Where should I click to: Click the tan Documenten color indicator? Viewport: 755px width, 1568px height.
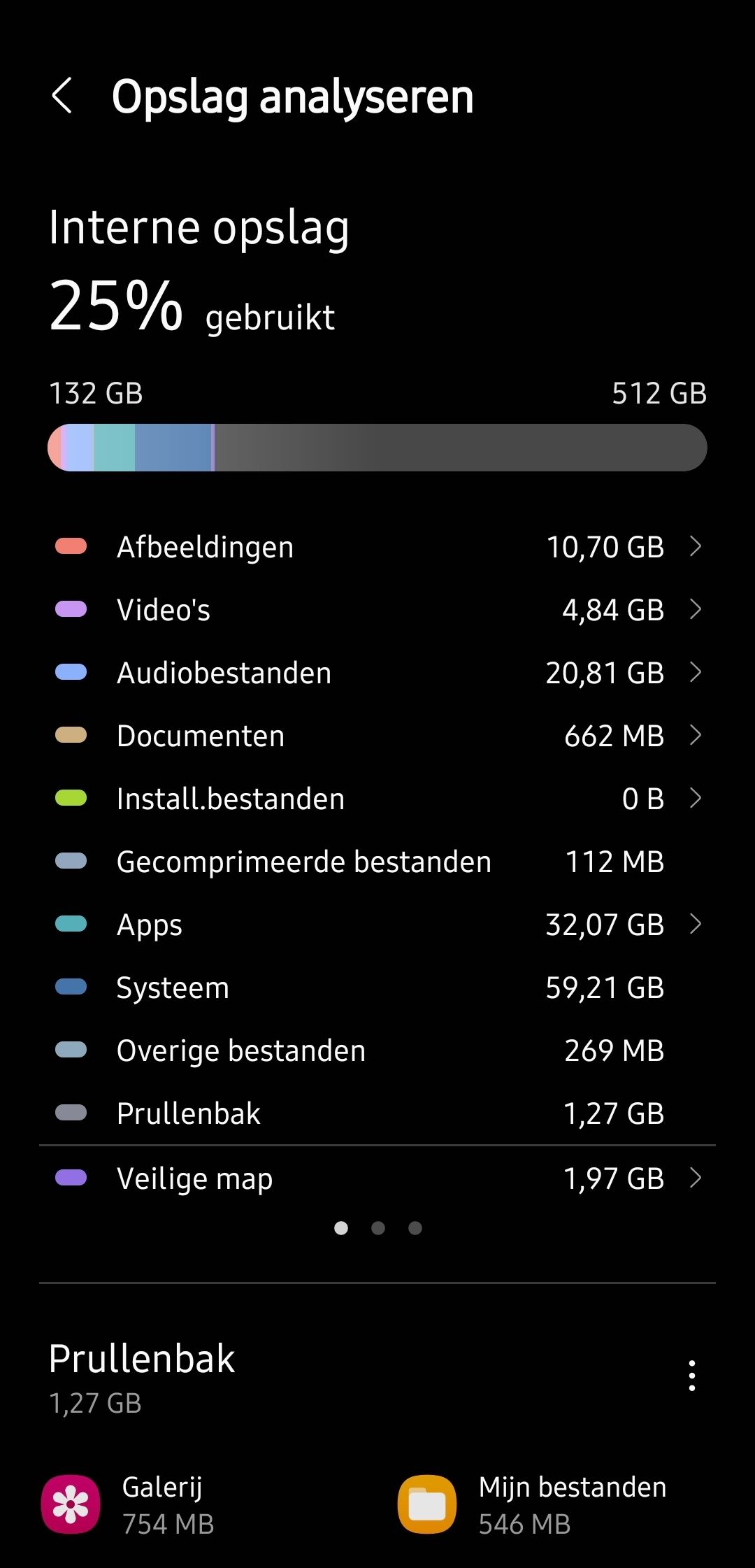pyautogui.click(x=71, y=735)
